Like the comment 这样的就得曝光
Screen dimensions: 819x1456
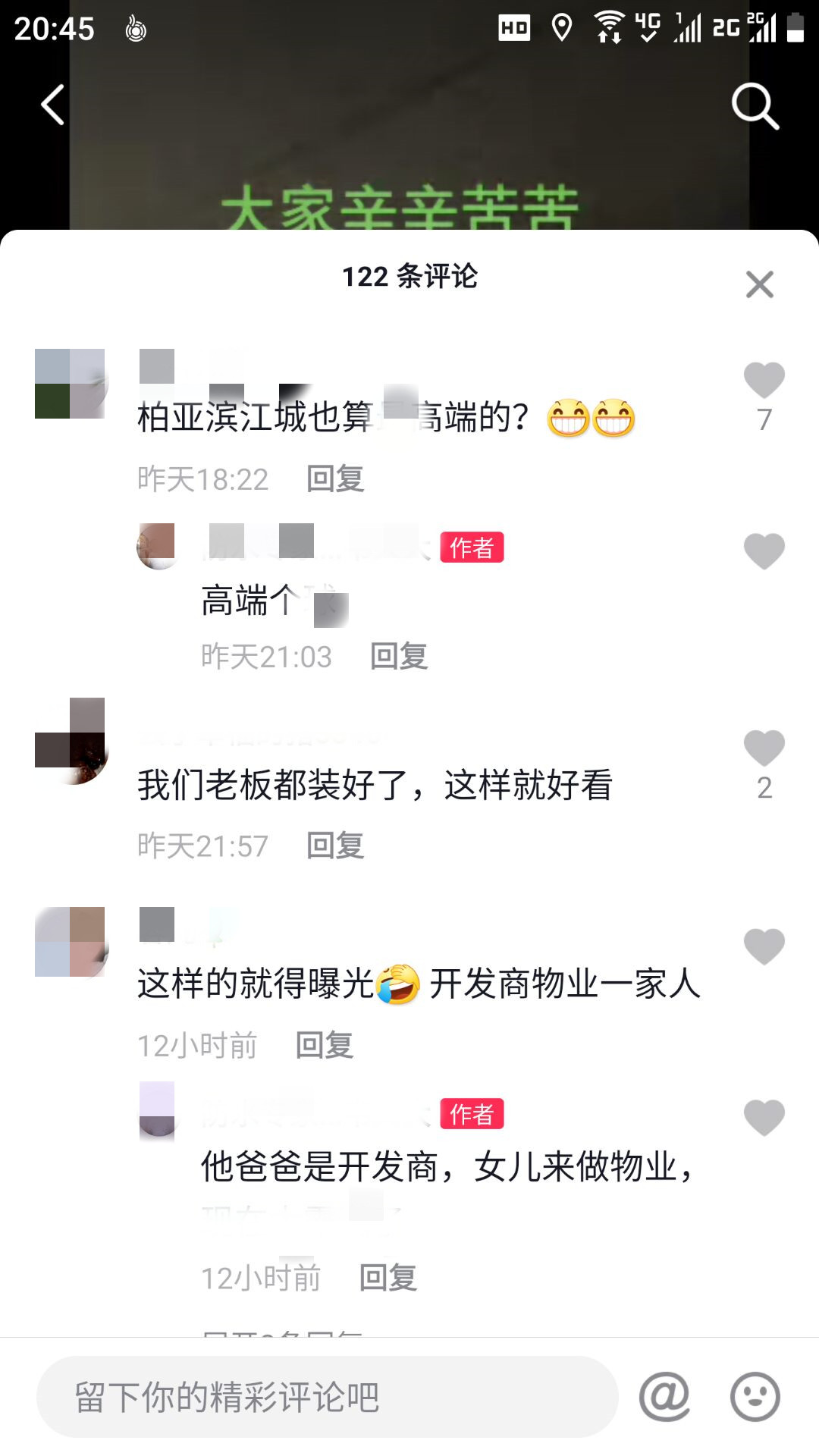pos(764,946)
